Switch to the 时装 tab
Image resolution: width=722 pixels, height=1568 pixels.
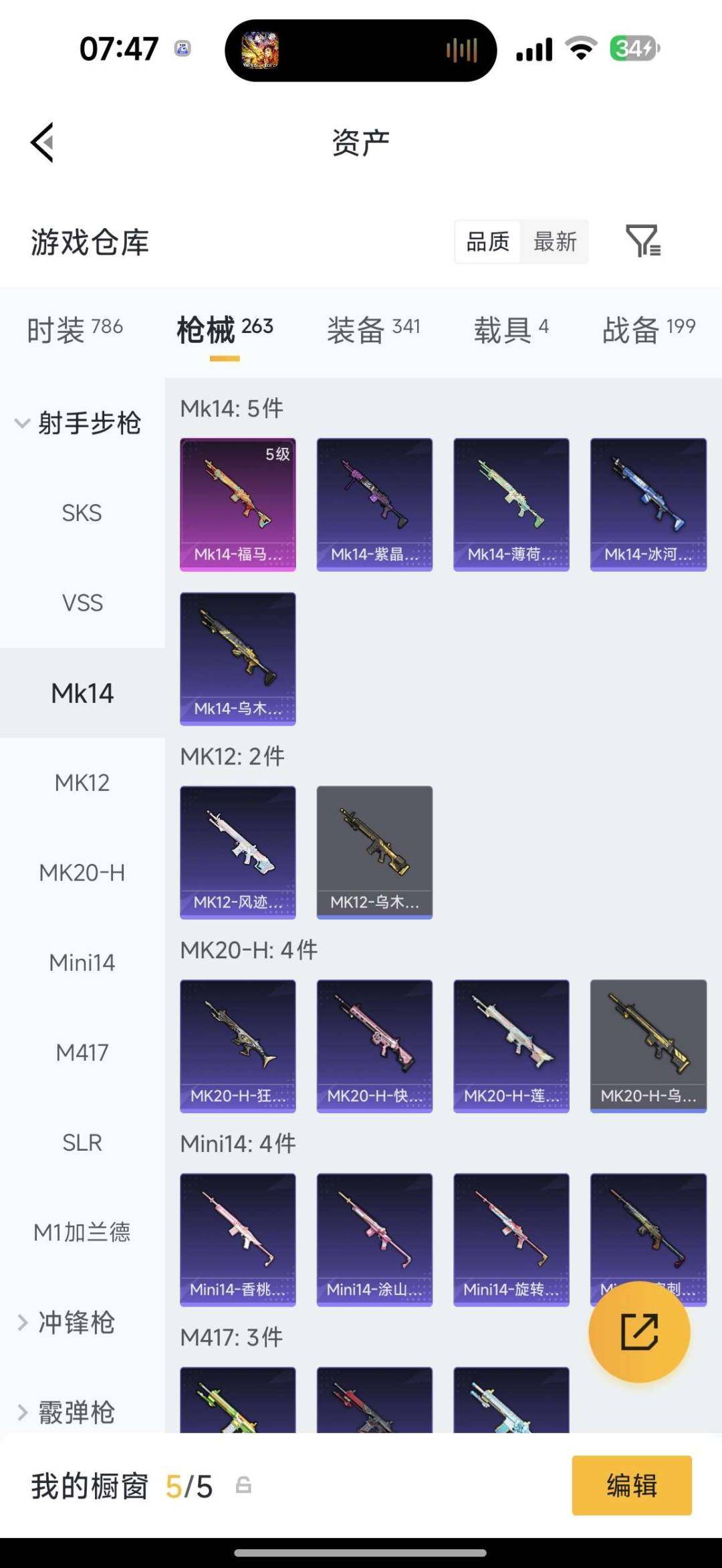74,329
